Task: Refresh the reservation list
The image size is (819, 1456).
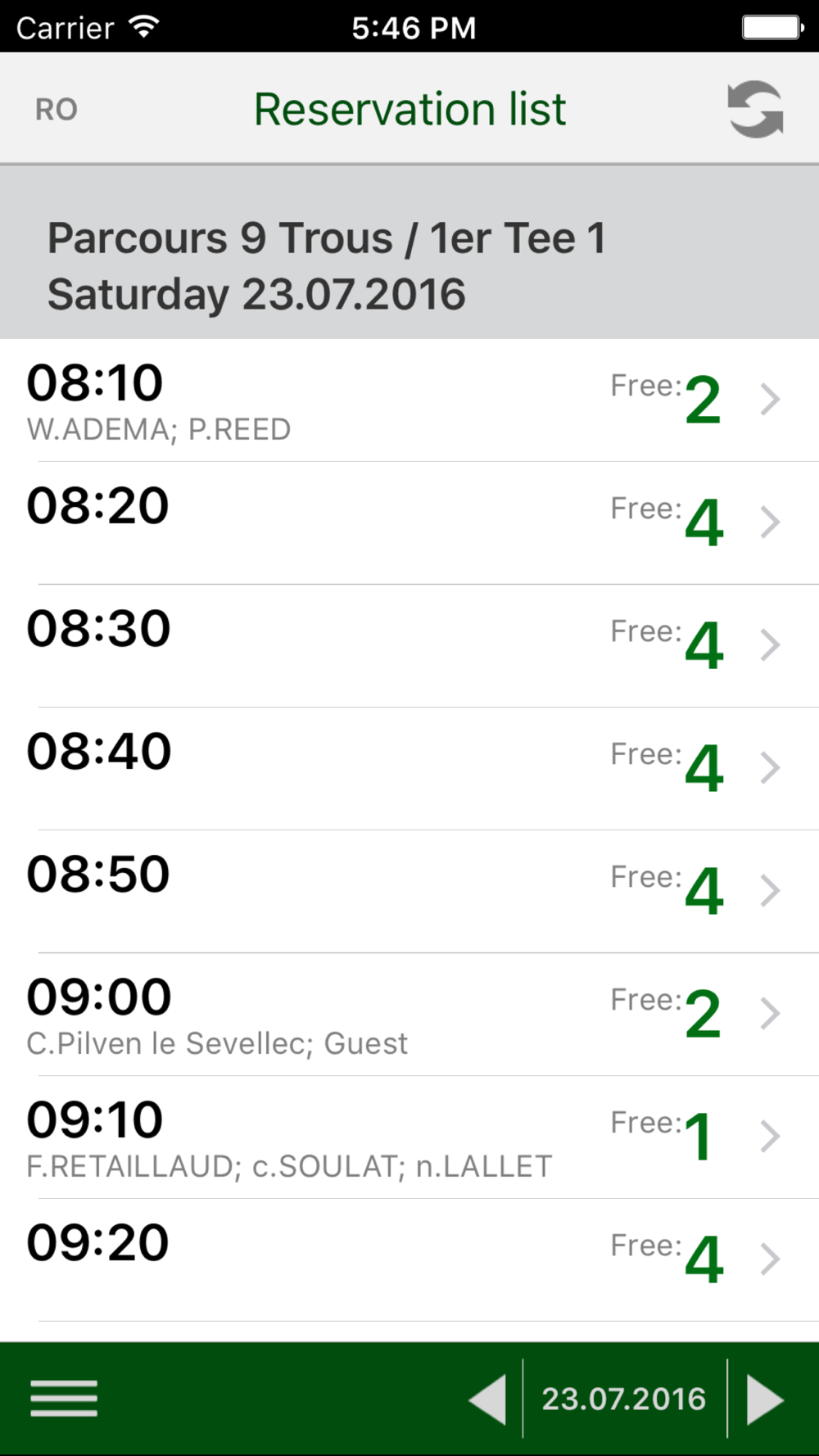Action: tap(755, 109)
